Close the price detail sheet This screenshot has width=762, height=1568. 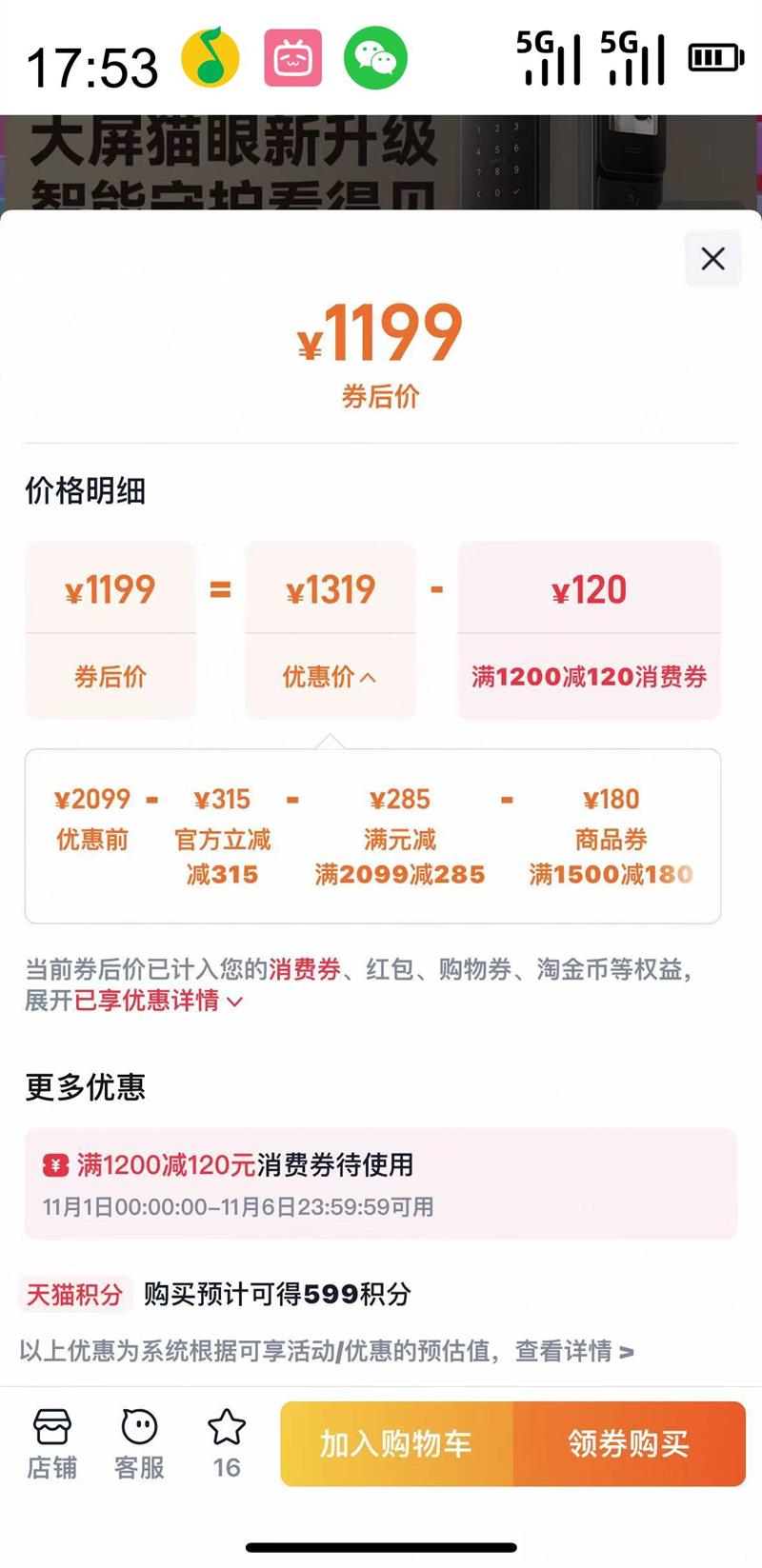point(712,258)
